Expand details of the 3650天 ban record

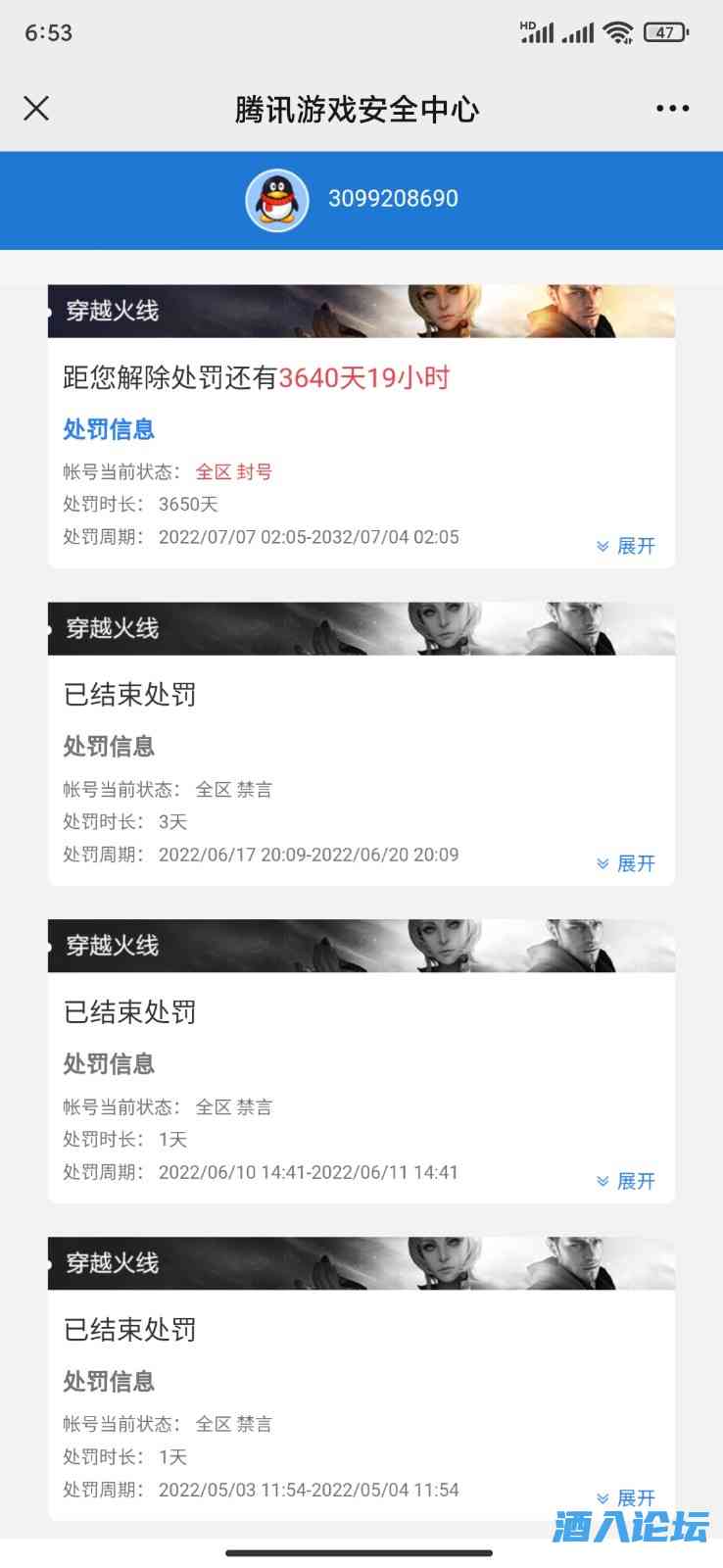pyautogui.click(x=623, y=546)
